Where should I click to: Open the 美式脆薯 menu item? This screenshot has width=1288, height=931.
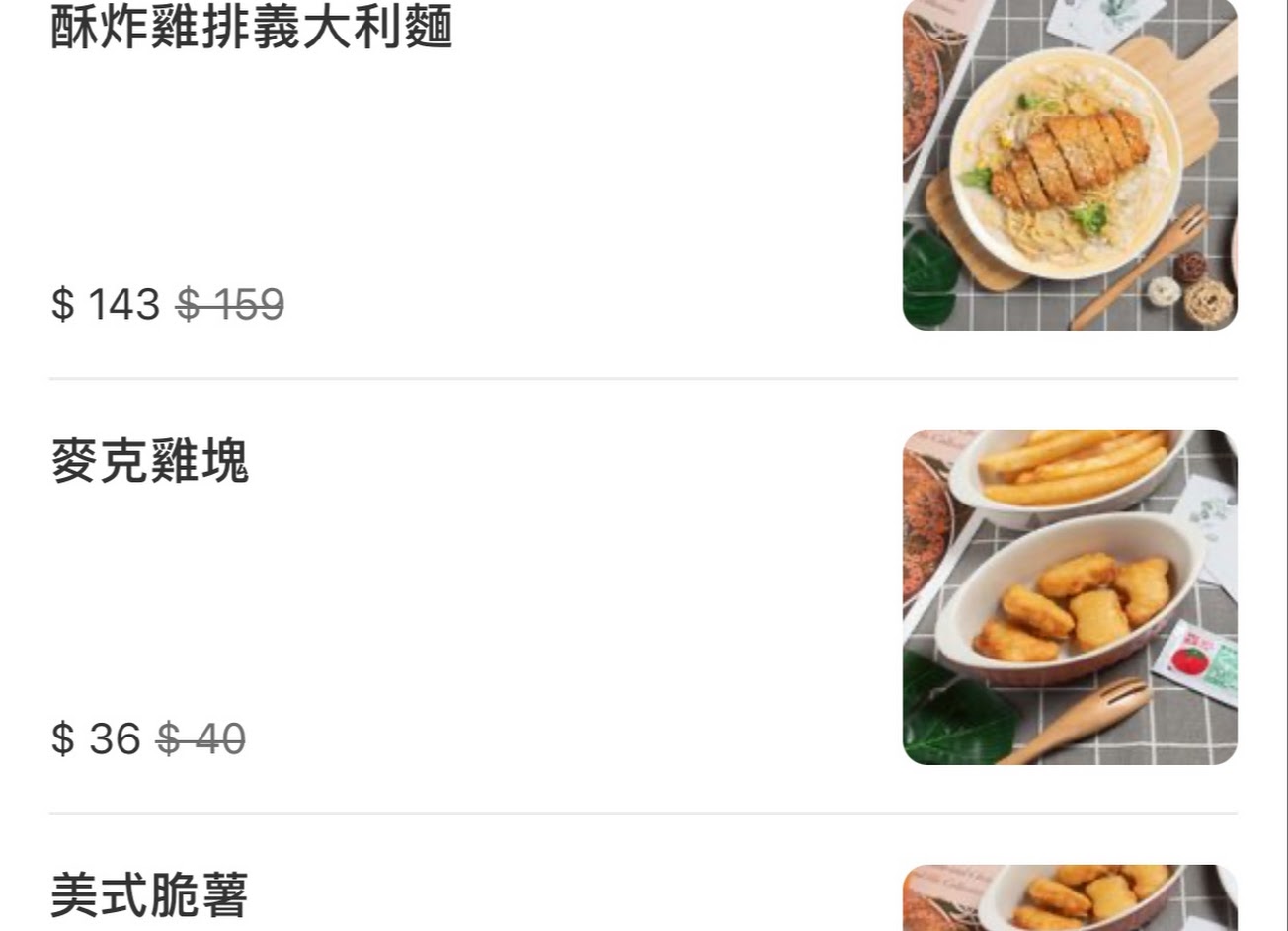tap(149, 895)
